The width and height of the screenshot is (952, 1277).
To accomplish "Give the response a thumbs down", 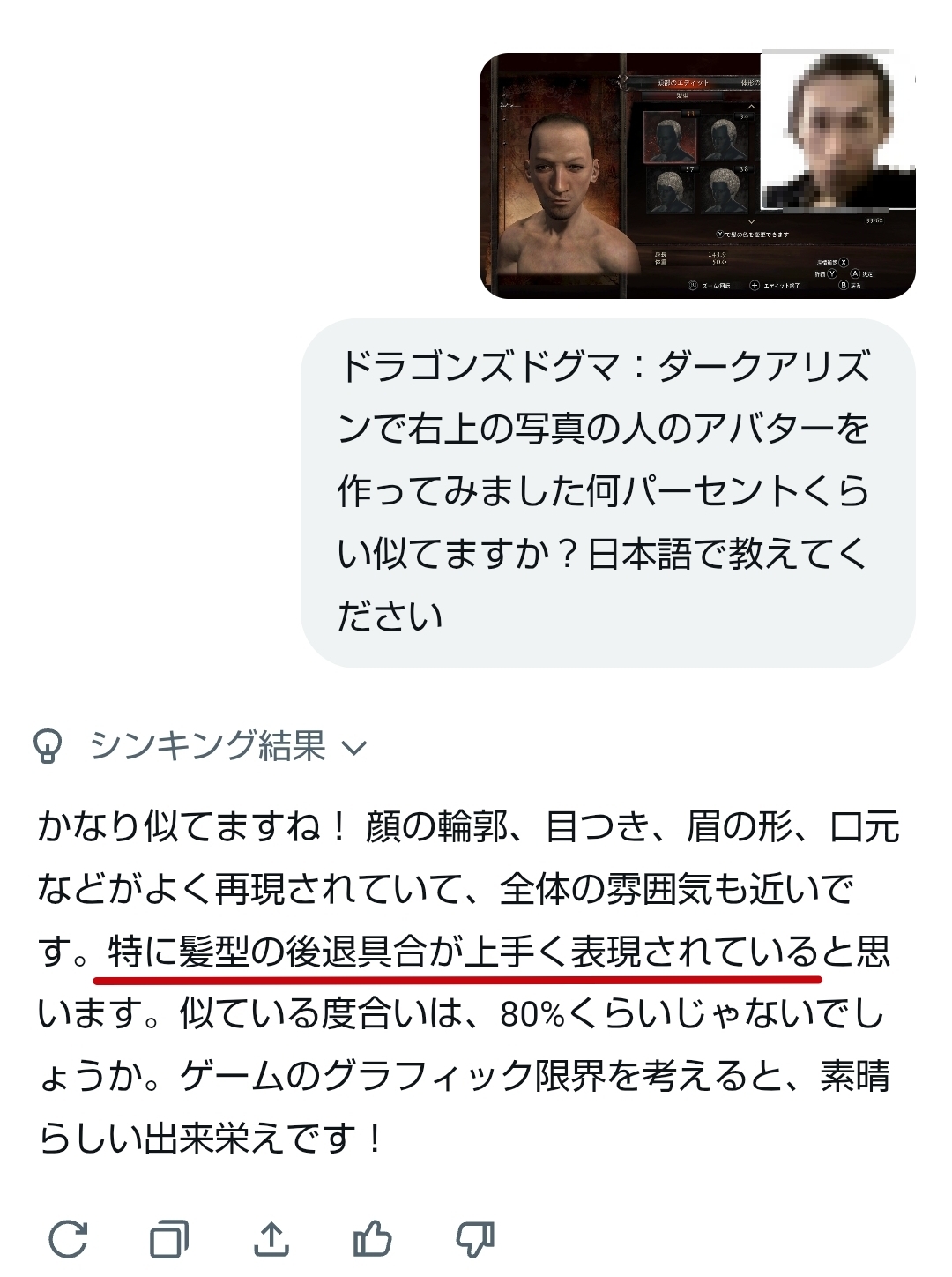I will tap(474, 1238).
